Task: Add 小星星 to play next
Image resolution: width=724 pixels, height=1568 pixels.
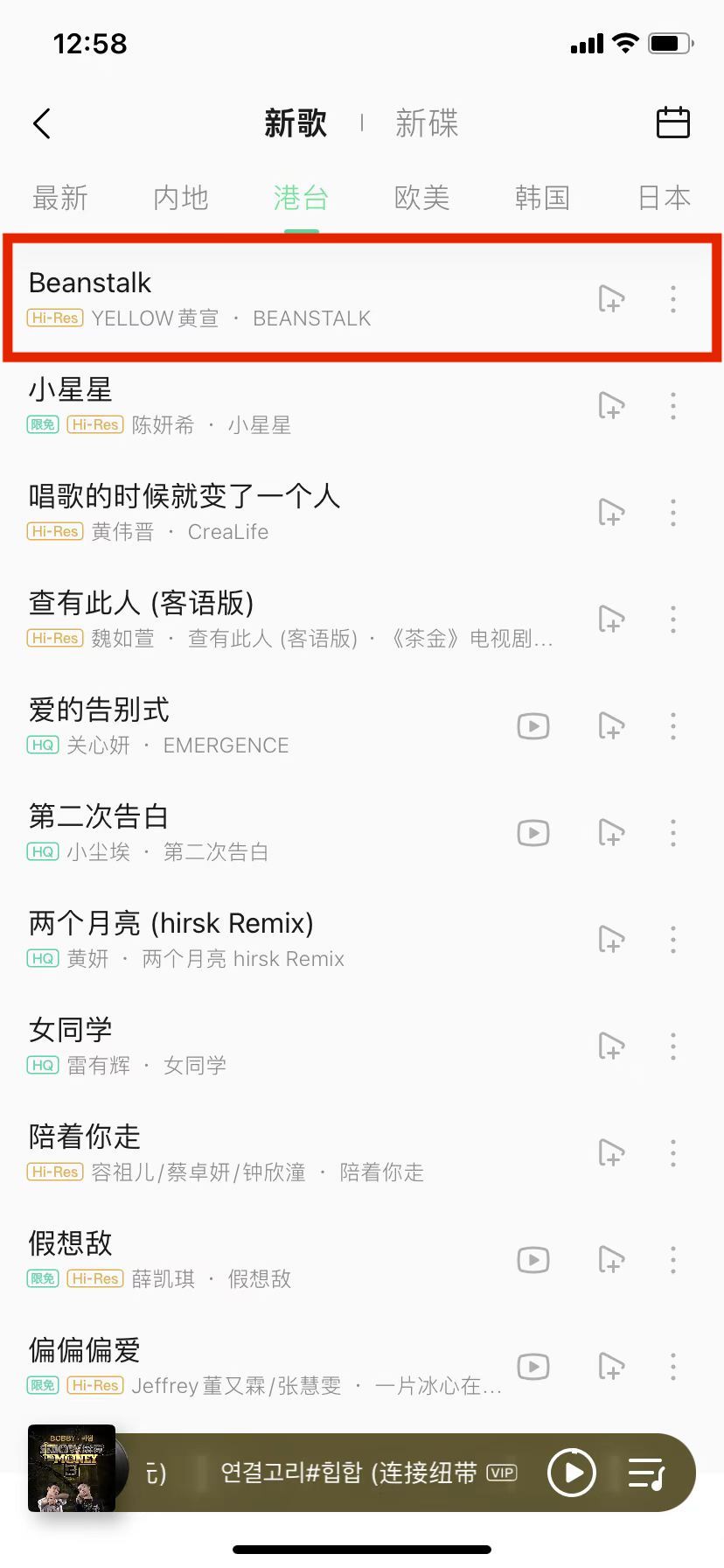Action: click(x=611, y=406)
